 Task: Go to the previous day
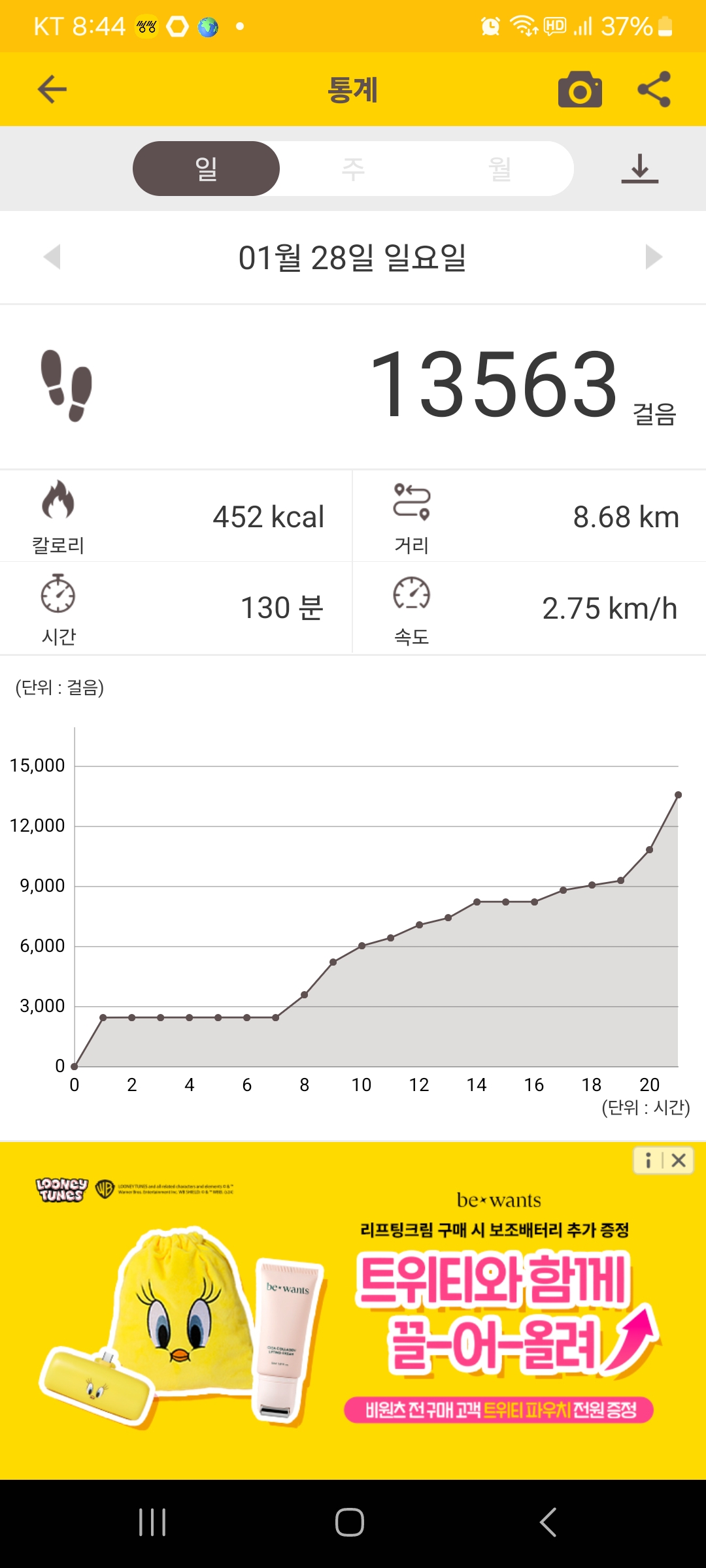click(52, 257)
